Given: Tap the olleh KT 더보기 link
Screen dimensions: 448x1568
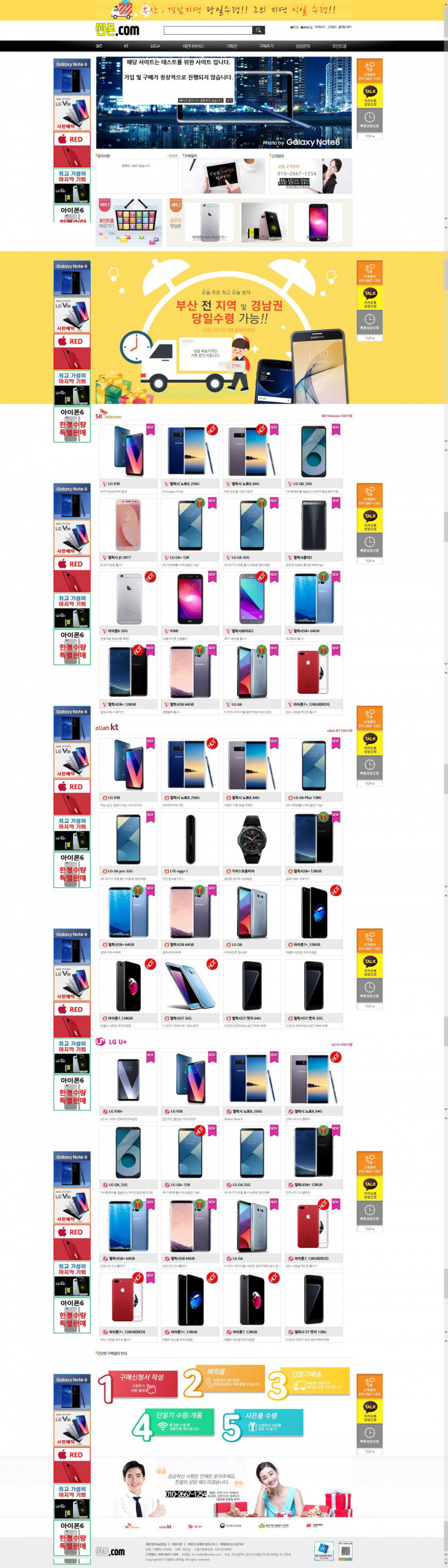Looking at the screenshot, I should coord(339,730).
